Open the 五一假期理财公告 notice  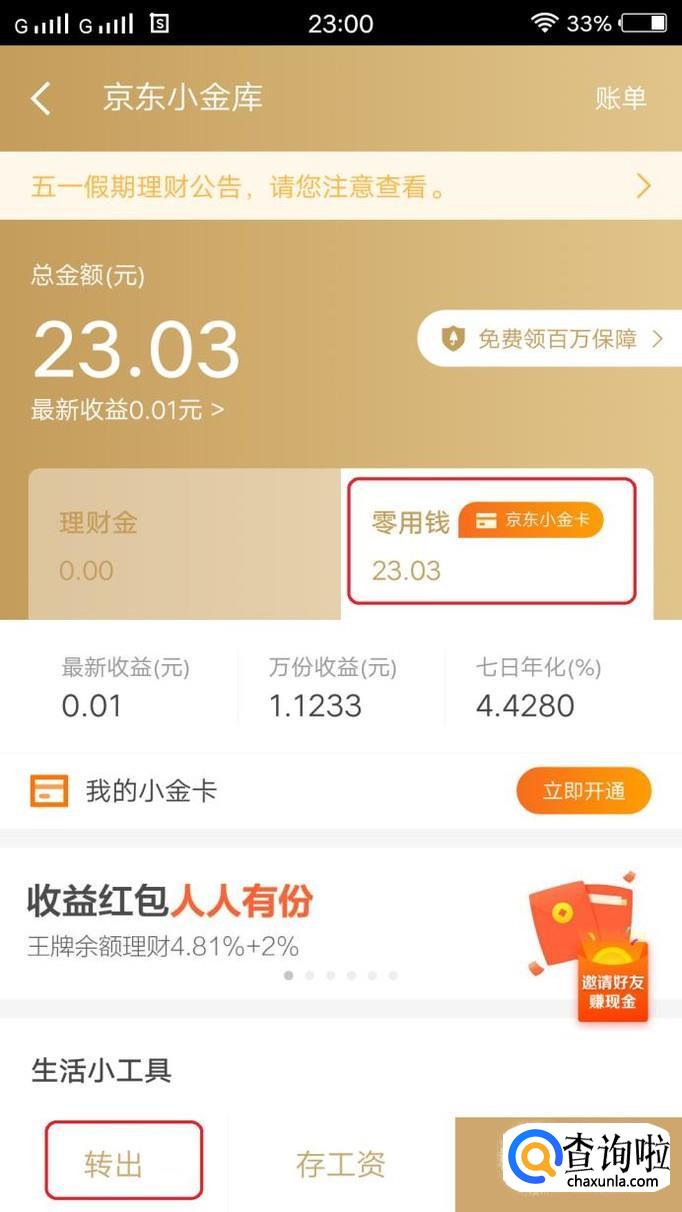coord(340,186)
